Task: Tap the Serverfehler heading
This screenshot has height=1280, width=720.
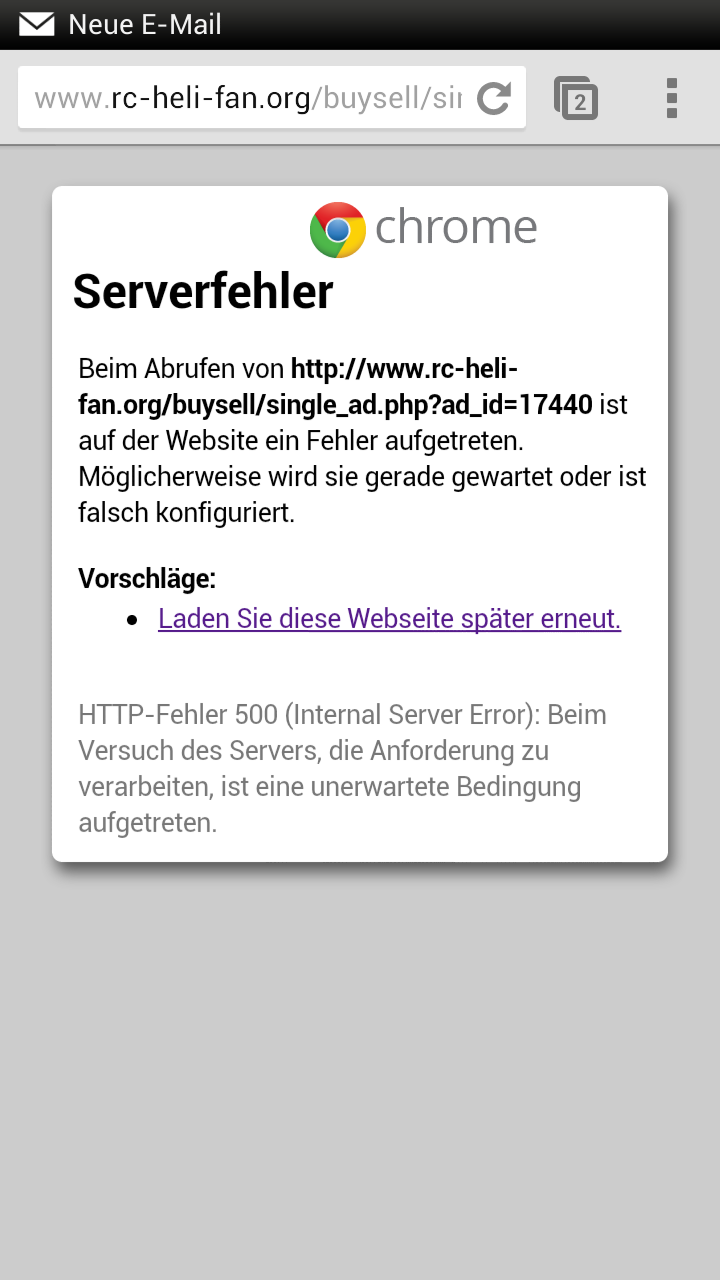Action: click(x=204, y=292)
